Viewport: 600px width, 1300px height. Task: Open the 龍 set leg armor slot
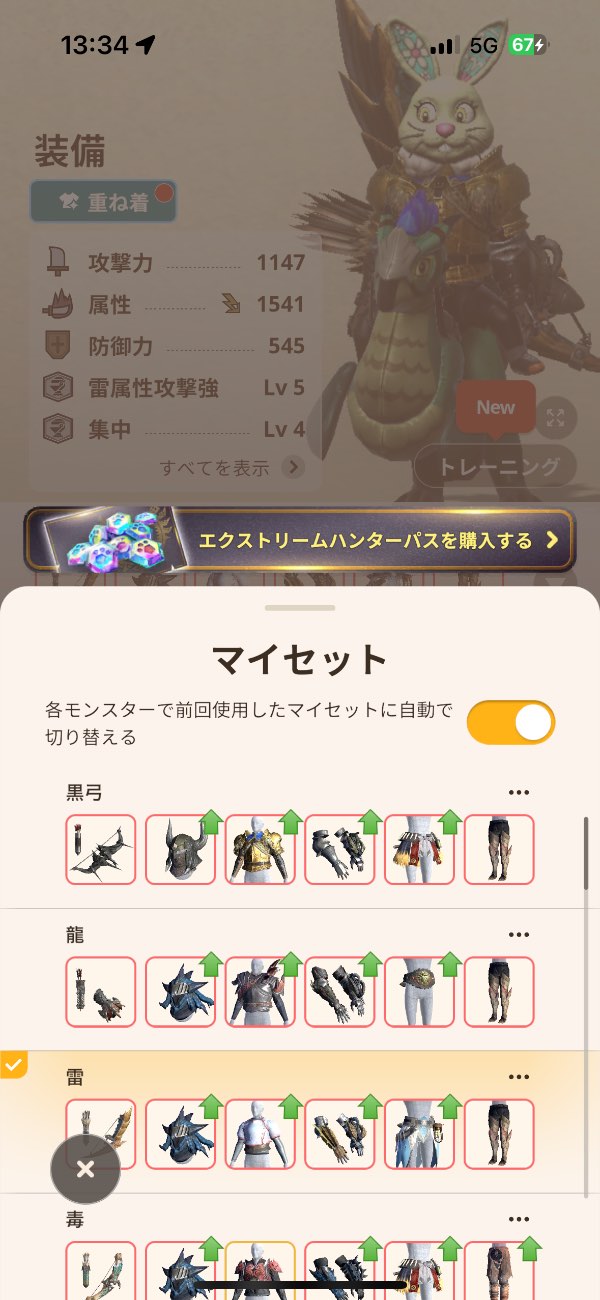tap(499, 992)
